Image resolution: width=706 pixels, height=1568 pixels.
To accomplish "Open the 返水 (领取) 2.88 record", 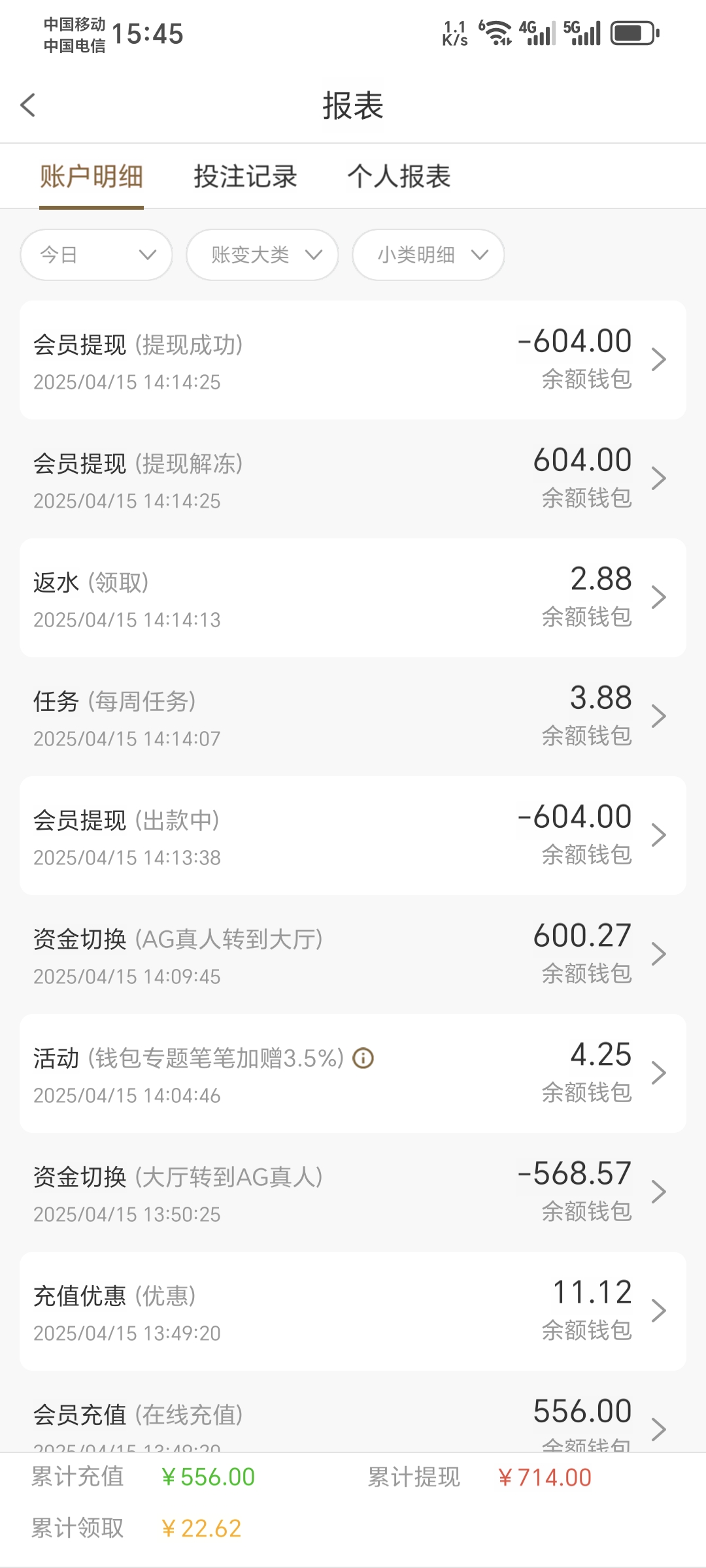I will pyautogui.click(x=353, y=598).
